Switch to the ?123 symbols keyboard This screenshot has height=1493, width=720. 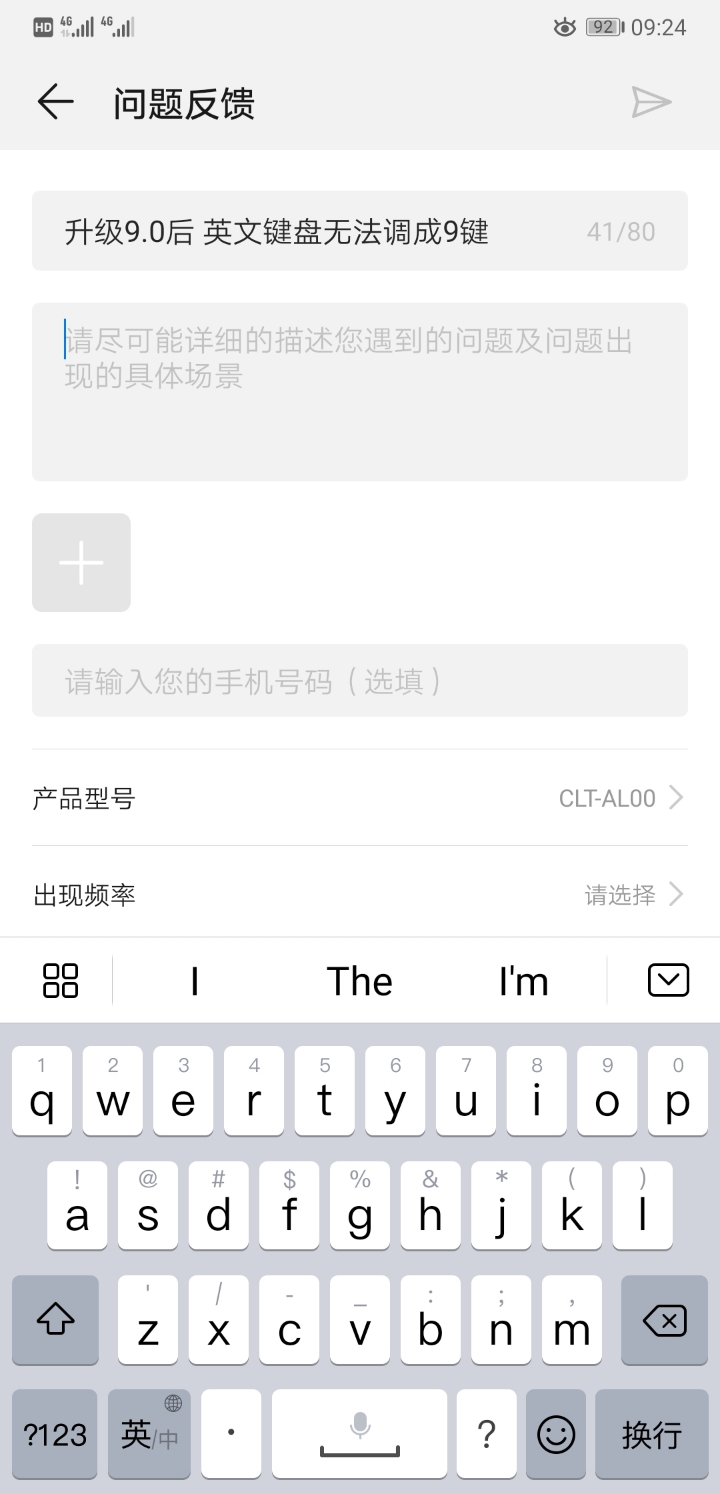tap(55, 1435)
